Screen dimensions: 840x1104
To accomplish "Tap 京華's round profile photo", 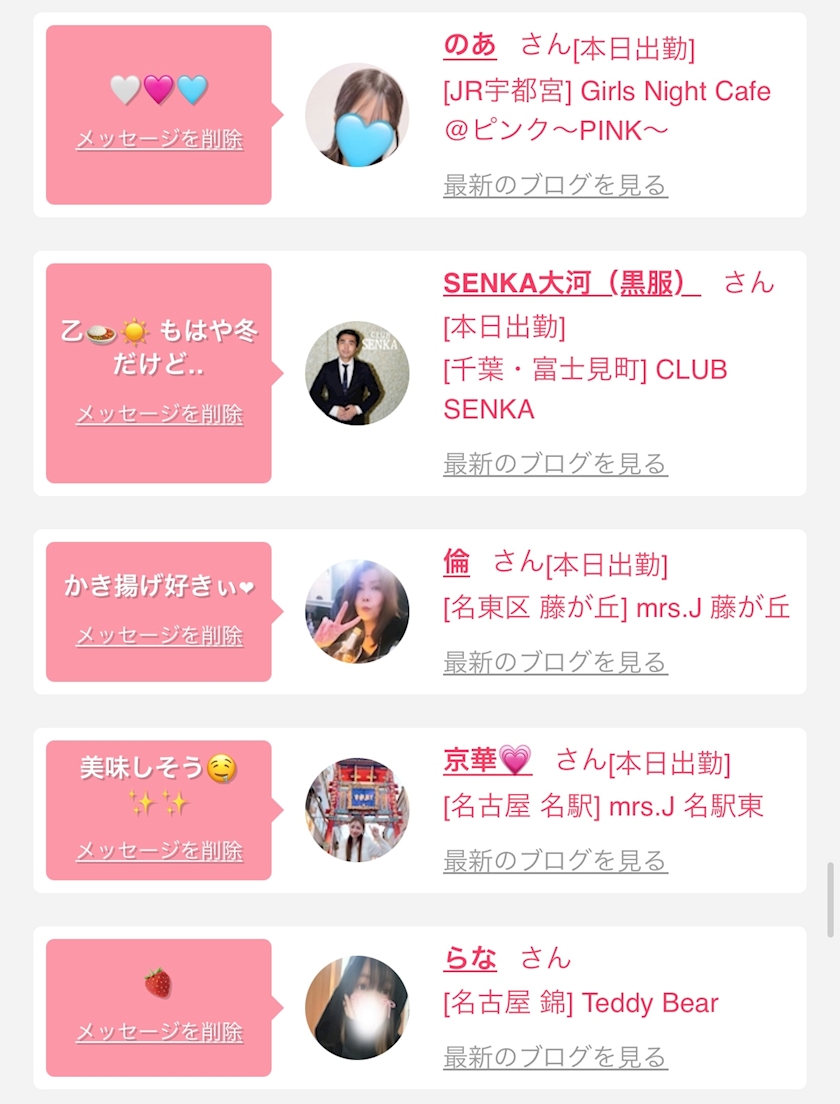I will point(357,810).
